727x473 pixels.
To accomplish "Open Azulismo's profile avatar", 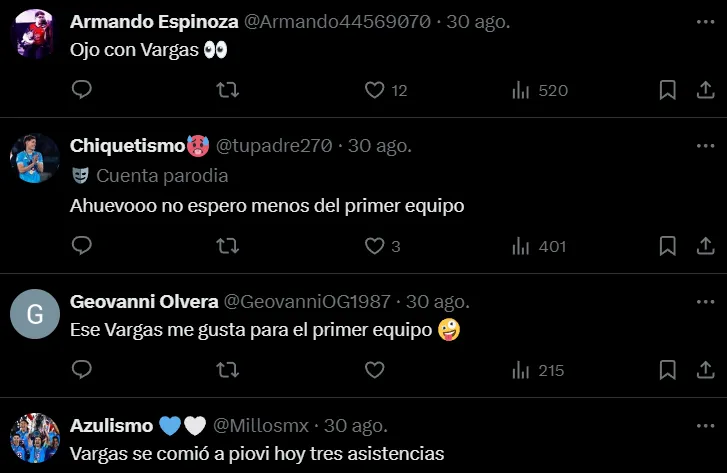I will [34, 438].
